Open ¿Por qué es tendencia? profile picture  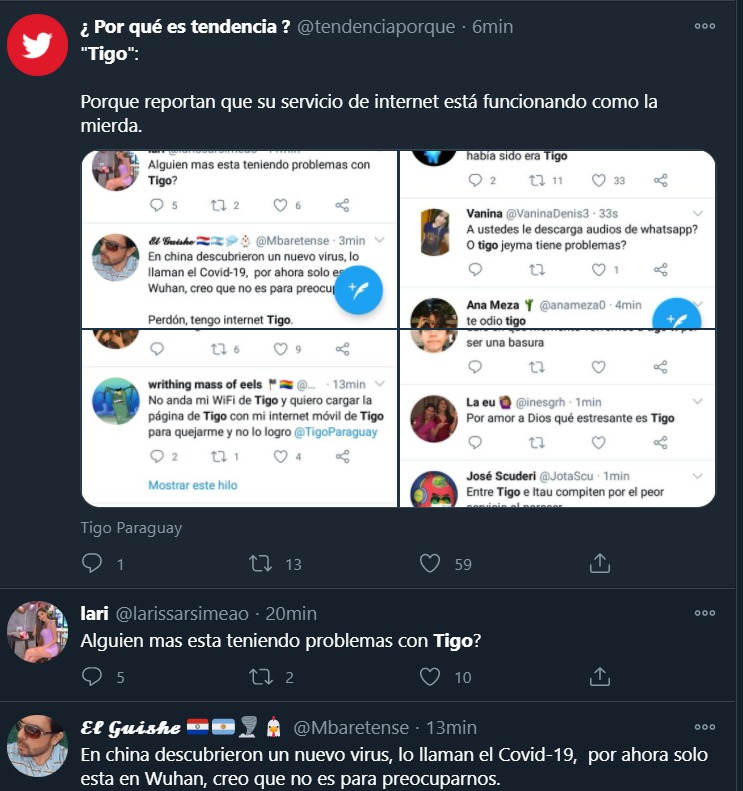coord(37,46)
